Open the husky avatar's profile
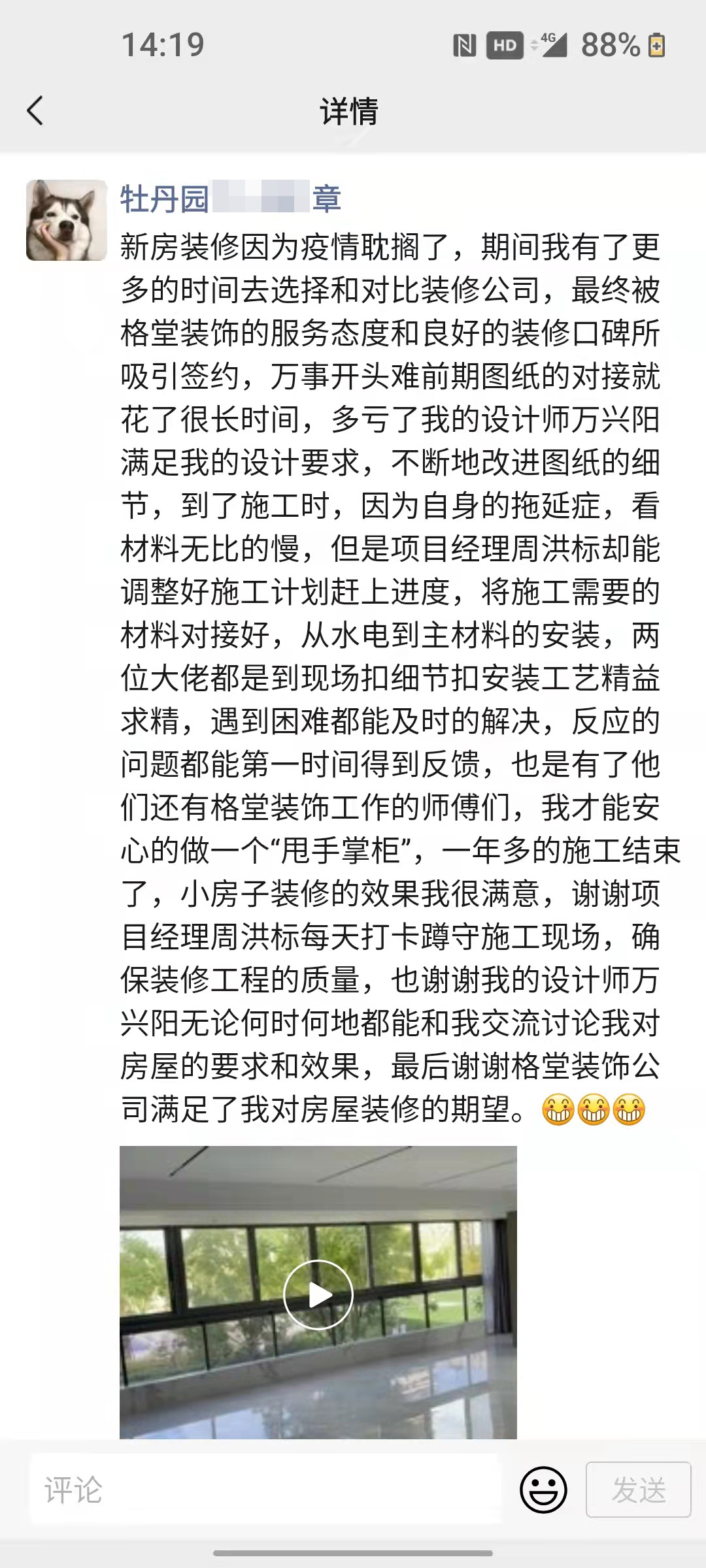The image size is (706, 1568). (x=66, y=220)
